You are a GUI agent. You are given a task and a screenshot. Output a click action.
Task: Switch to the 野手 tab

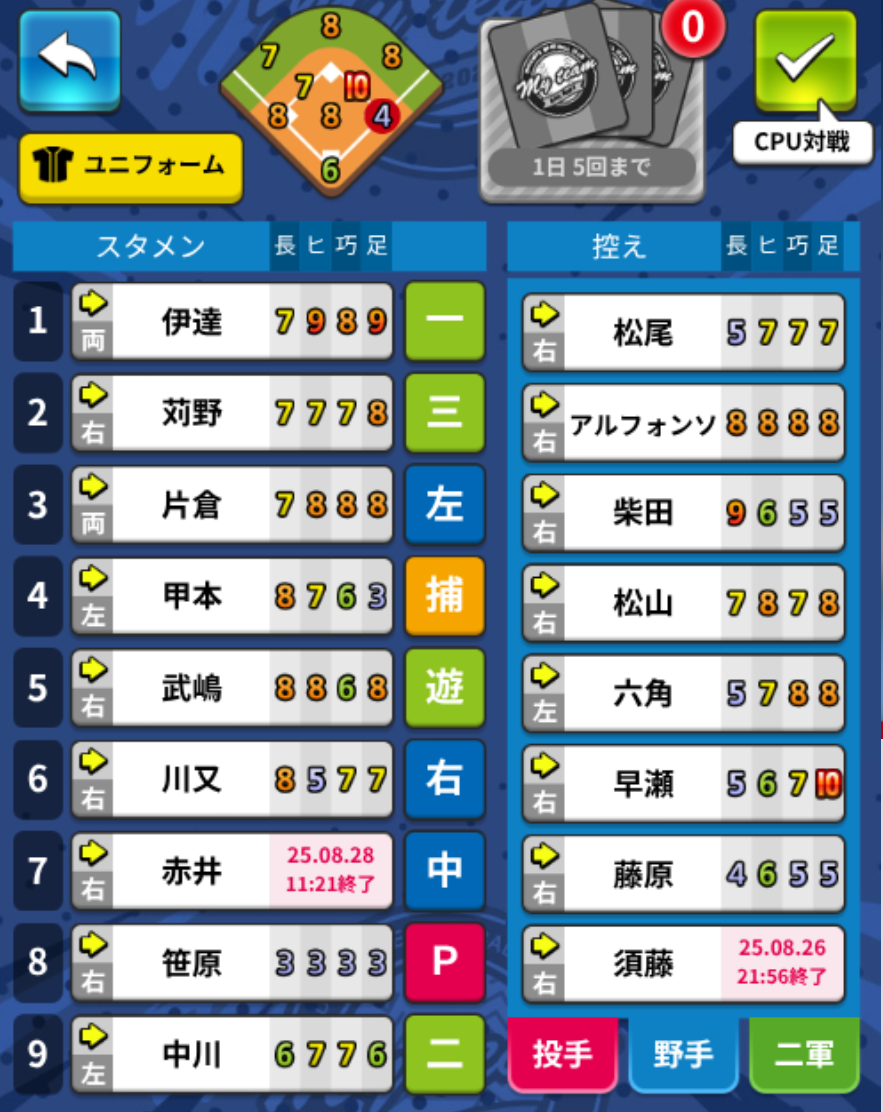[683, 1054]
